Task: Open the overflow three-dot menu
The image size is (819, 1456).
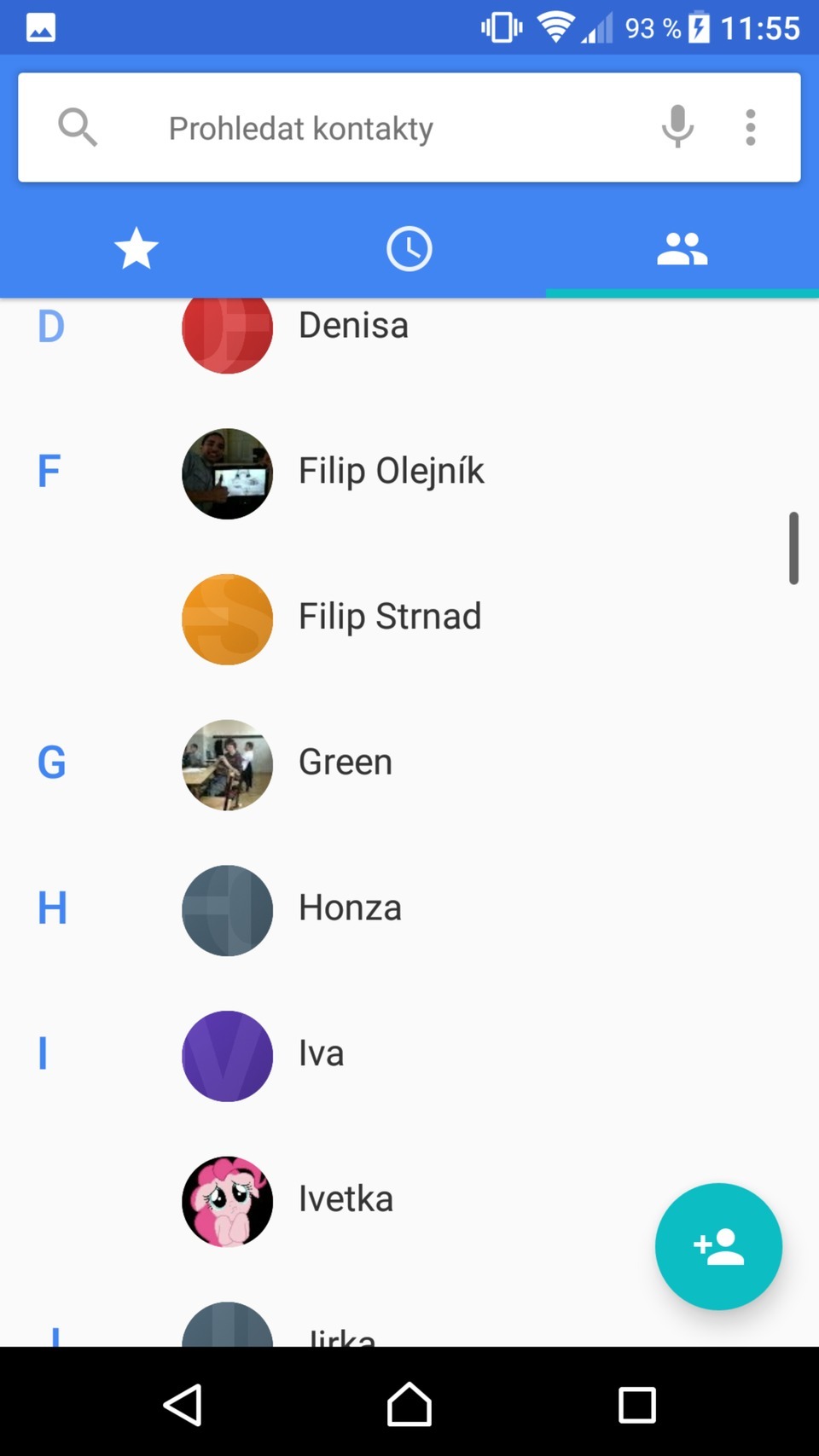Action: 751,127
